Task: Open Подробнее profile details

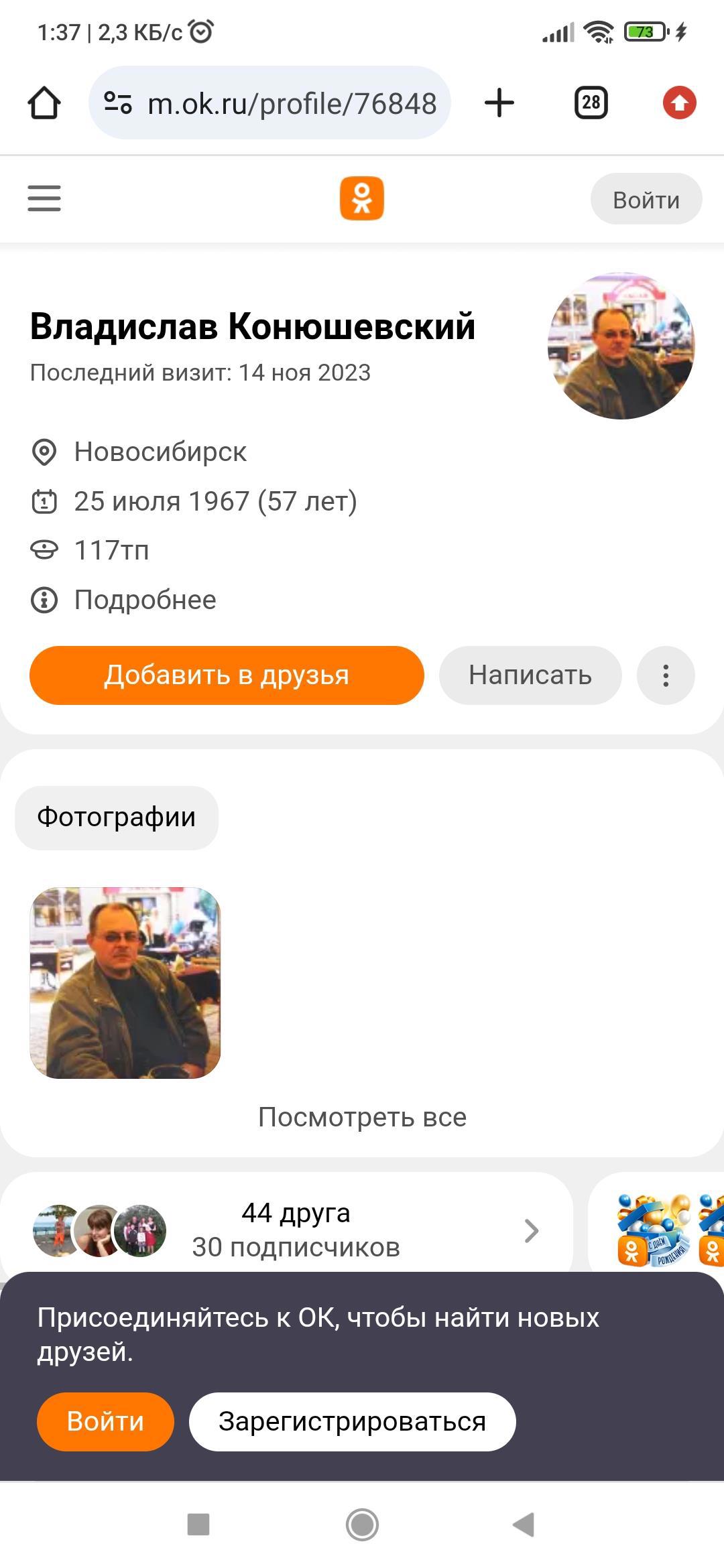Action: 145,600
